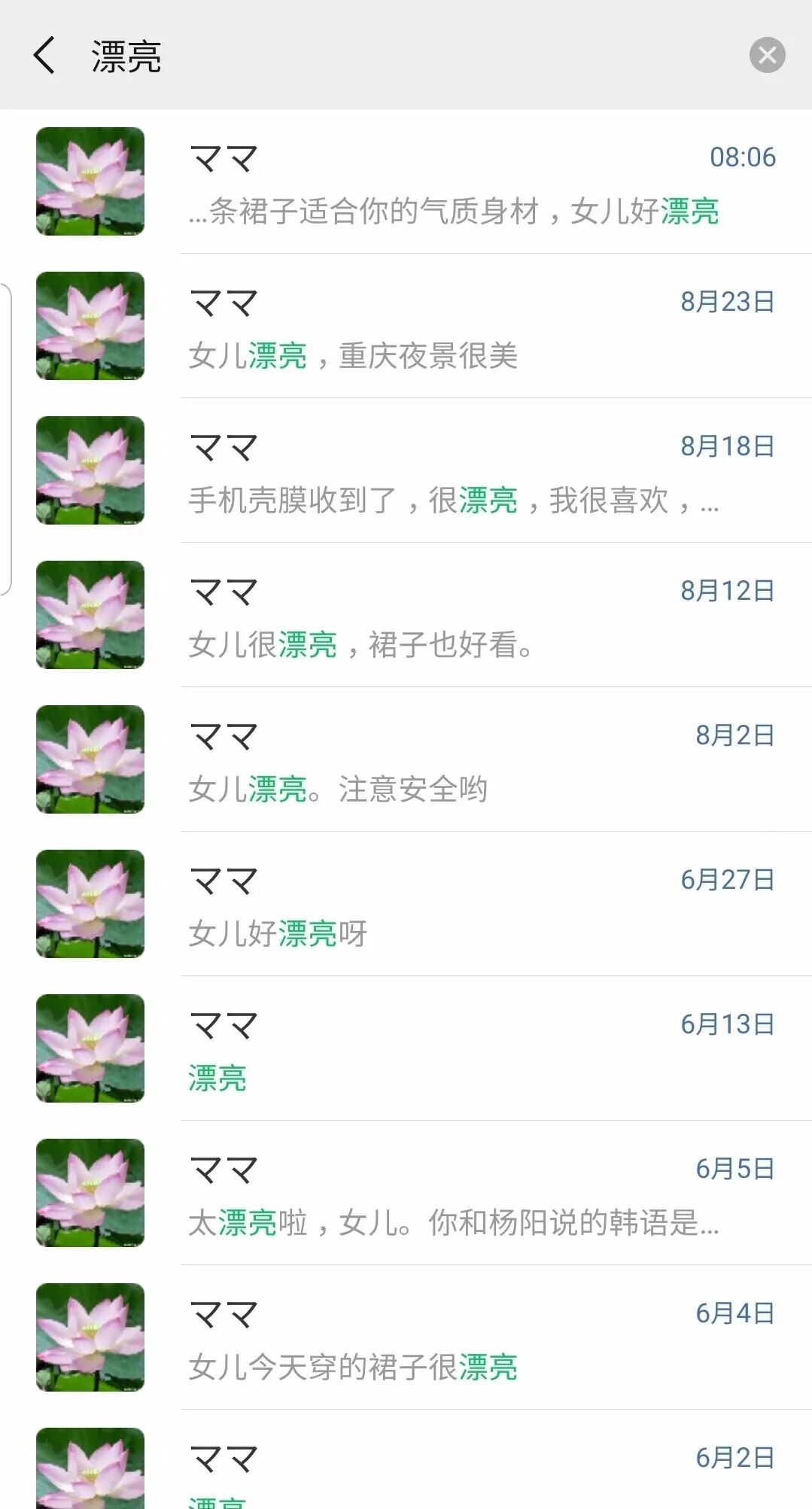The image size is (812, 1509).
Task: Open the 6月2日 message result
Action: (x=406, y=1460)
